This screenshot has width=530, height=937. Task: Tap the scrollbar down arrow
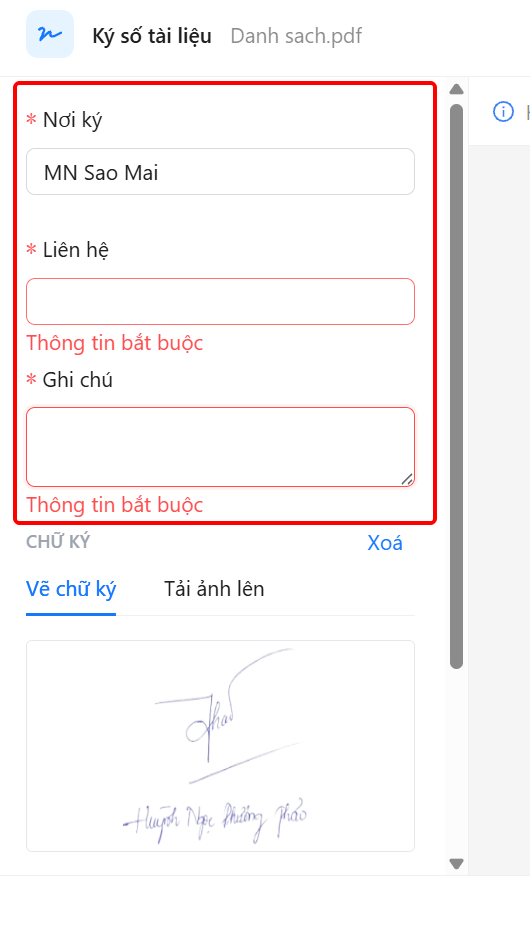pyautogui.click(x=457, y=863)
